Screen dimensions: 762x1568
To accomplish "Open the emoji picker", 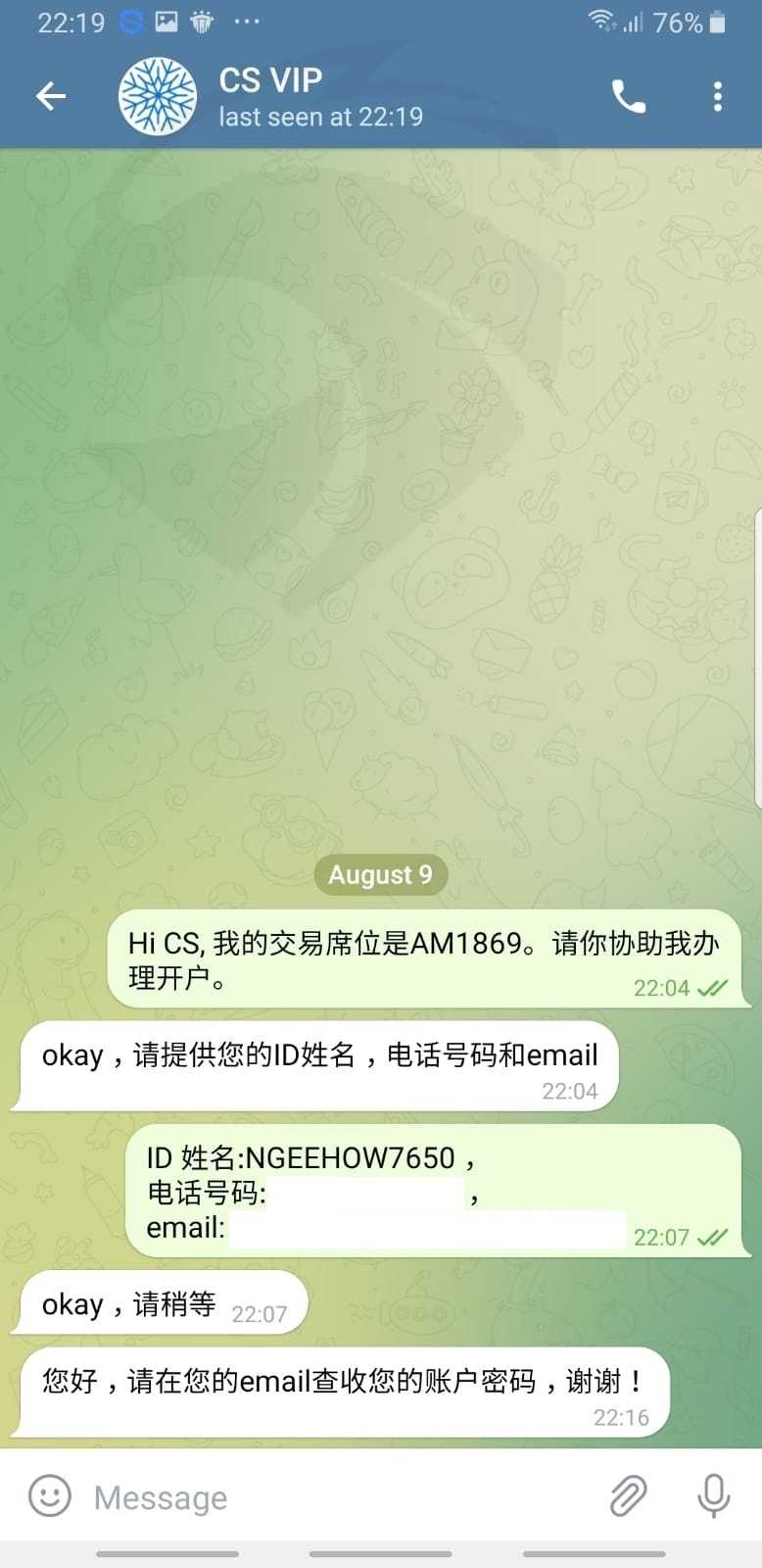I will click(x=50, y=1496).
